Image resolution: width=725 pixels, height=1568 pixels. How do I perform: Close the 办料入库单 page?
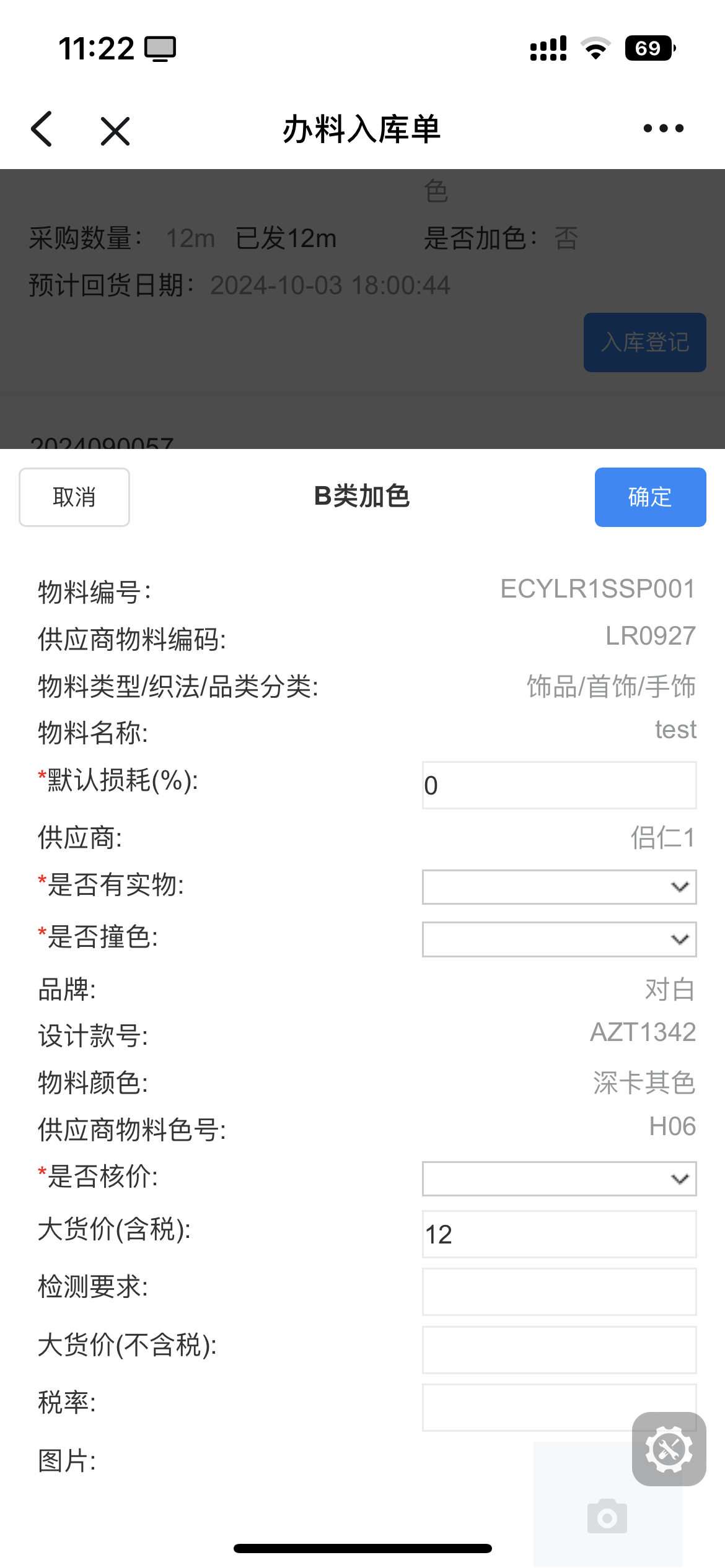coord(115,131)
